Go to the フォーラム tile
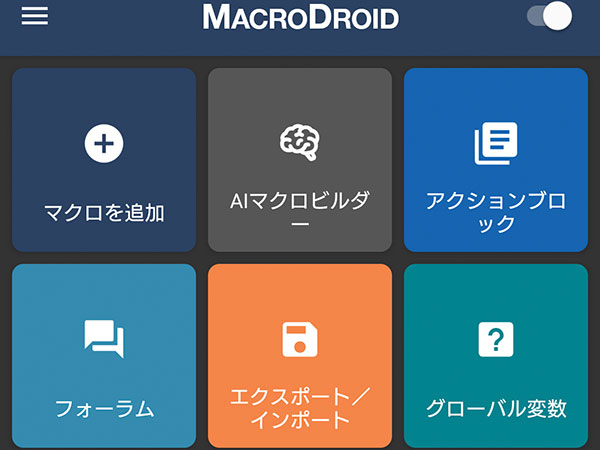The height and width of the screenshot is (450, 600). point(104,356)
